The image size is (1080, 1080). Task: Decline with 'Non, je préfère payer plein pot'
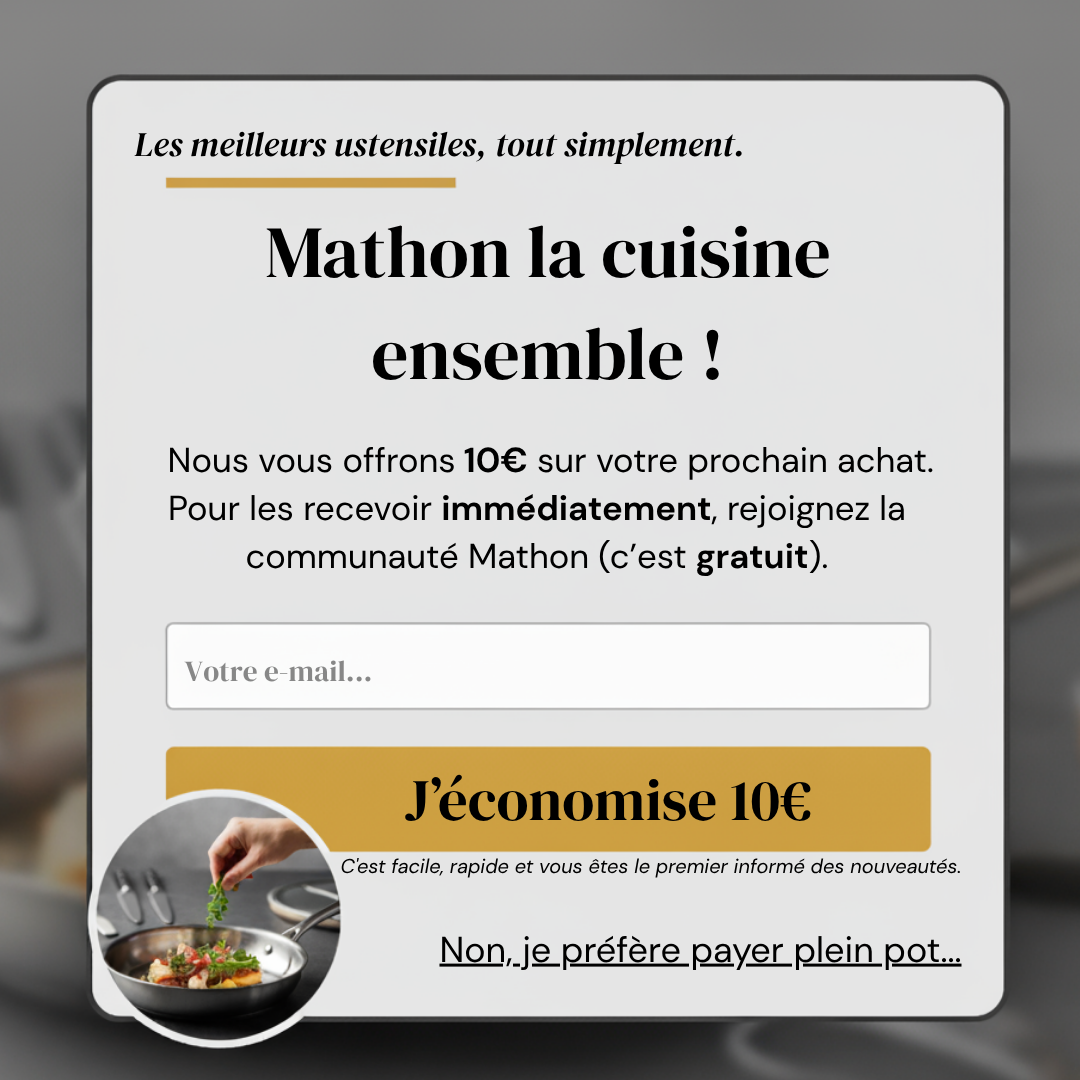700,951
